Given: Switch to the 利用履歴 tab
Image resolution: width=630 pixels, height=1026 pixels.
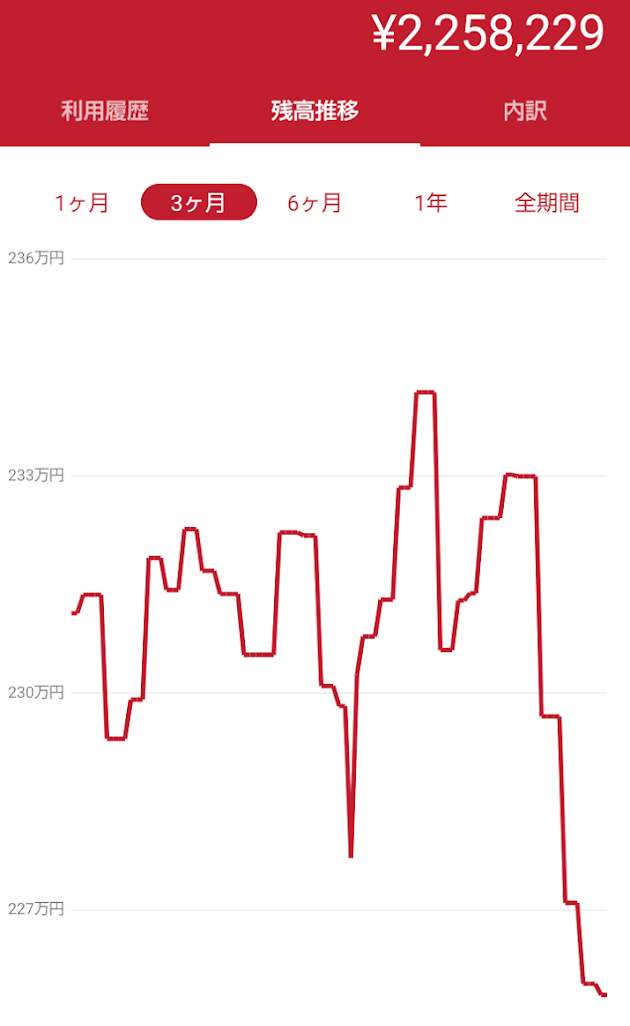Looking at the screenshot, I should click(105, 111).
